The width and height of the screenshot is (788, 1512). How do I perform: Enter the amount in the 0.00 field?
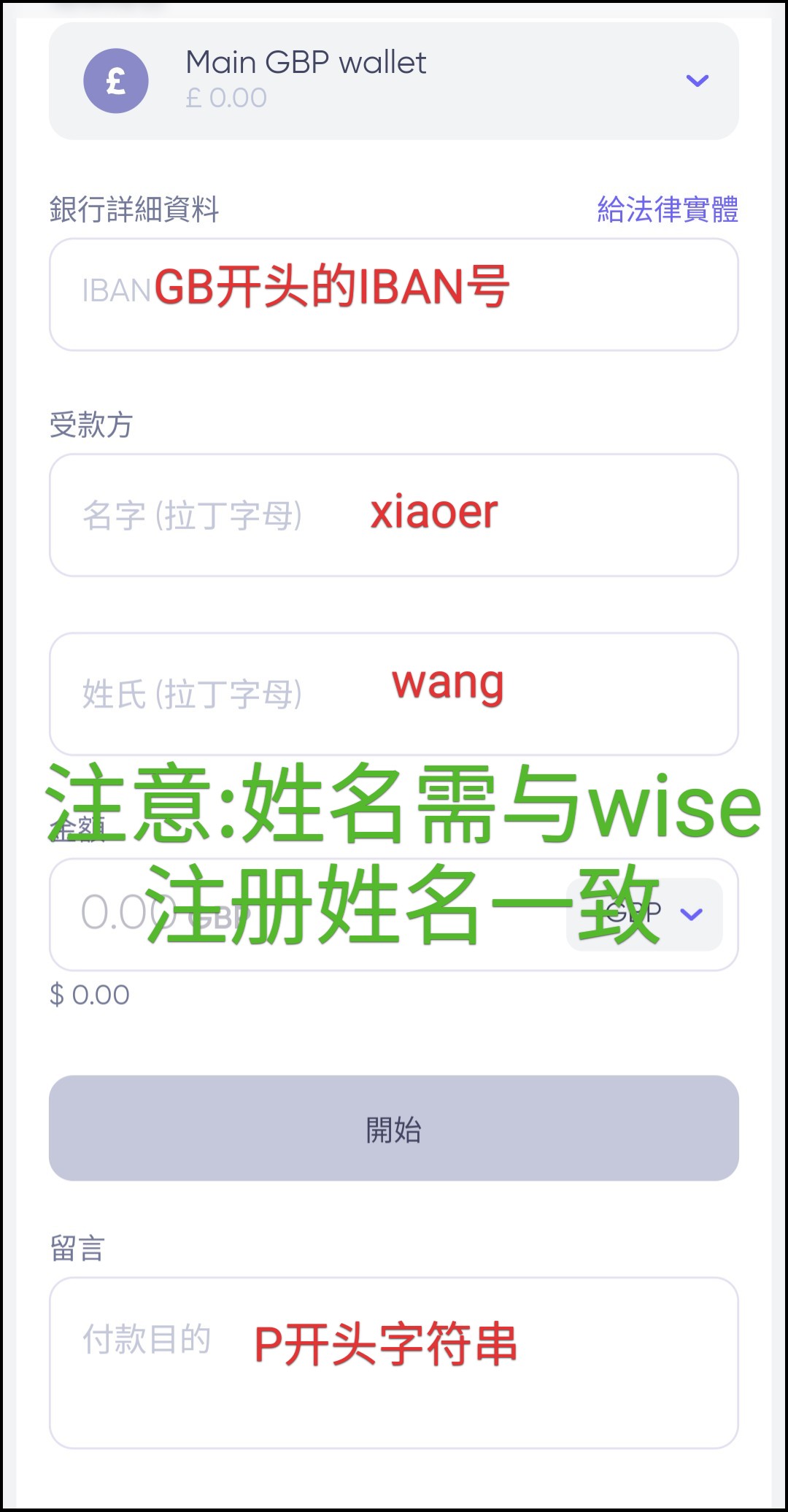(x=306, y=914)
